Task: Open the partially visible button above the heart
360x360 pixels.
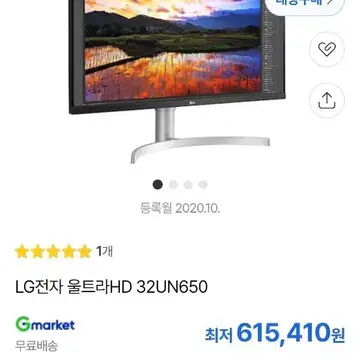Action: (305, 4)
